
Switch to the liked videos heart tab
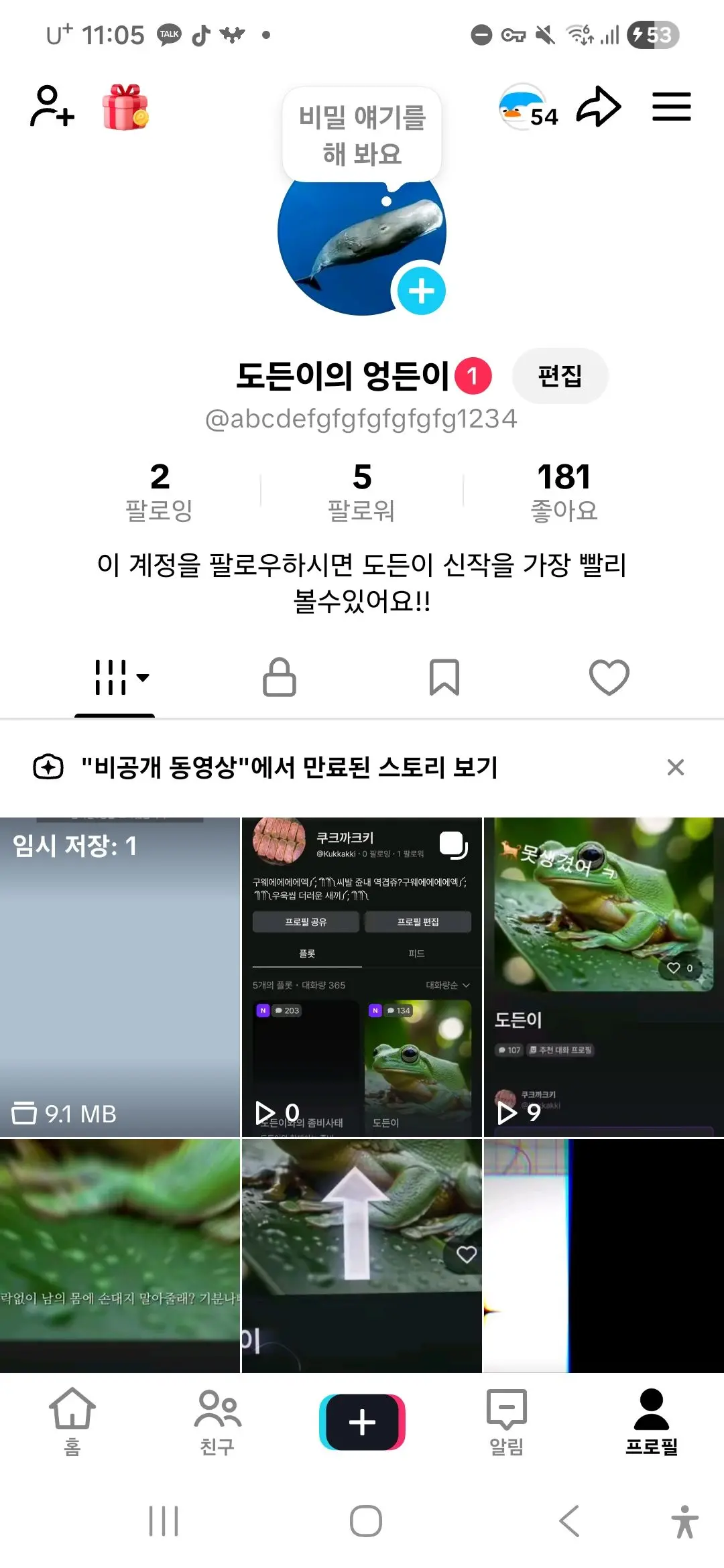(x=609, y=677)
